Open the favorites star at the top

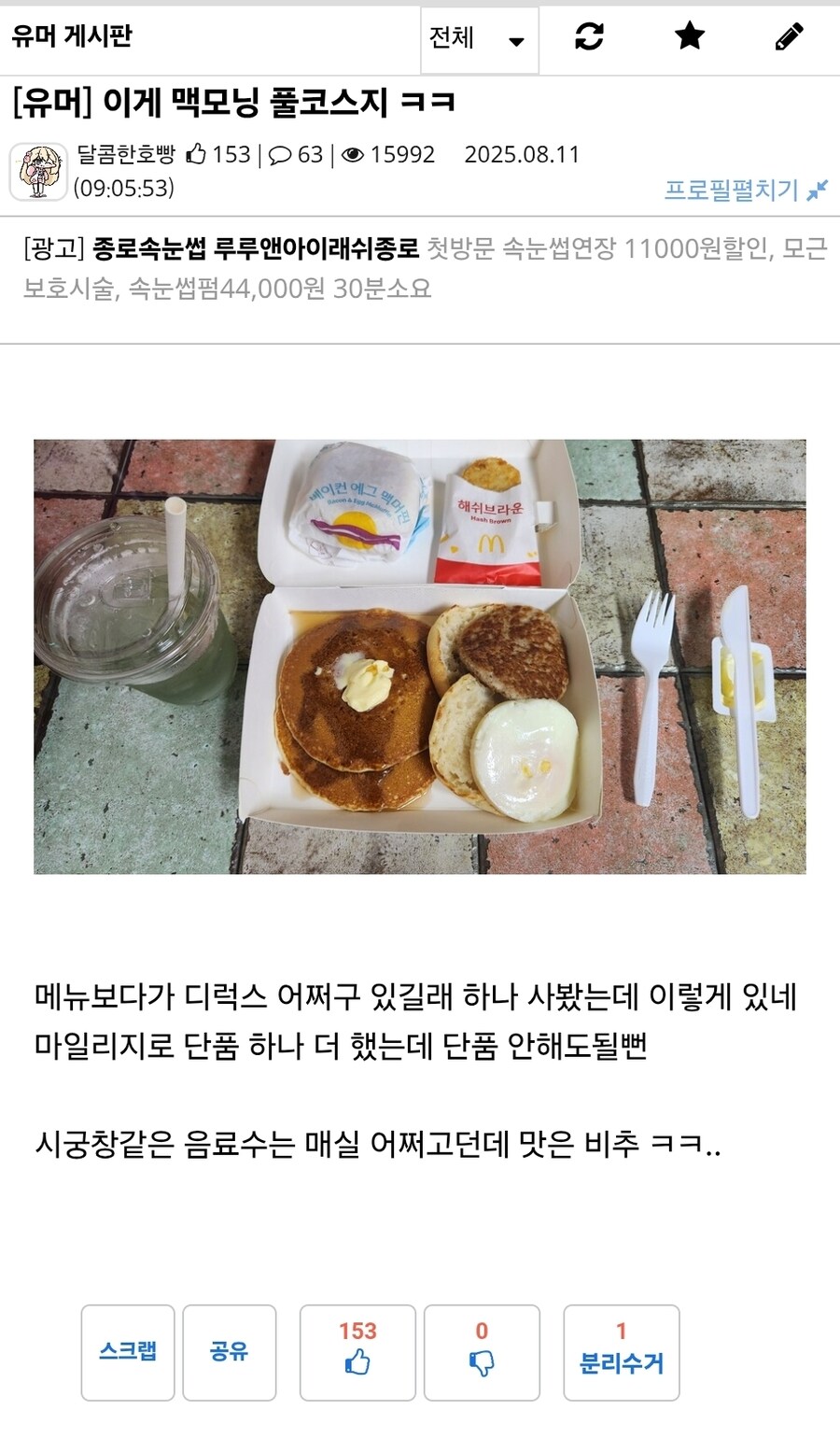click(x=688, y=39)
